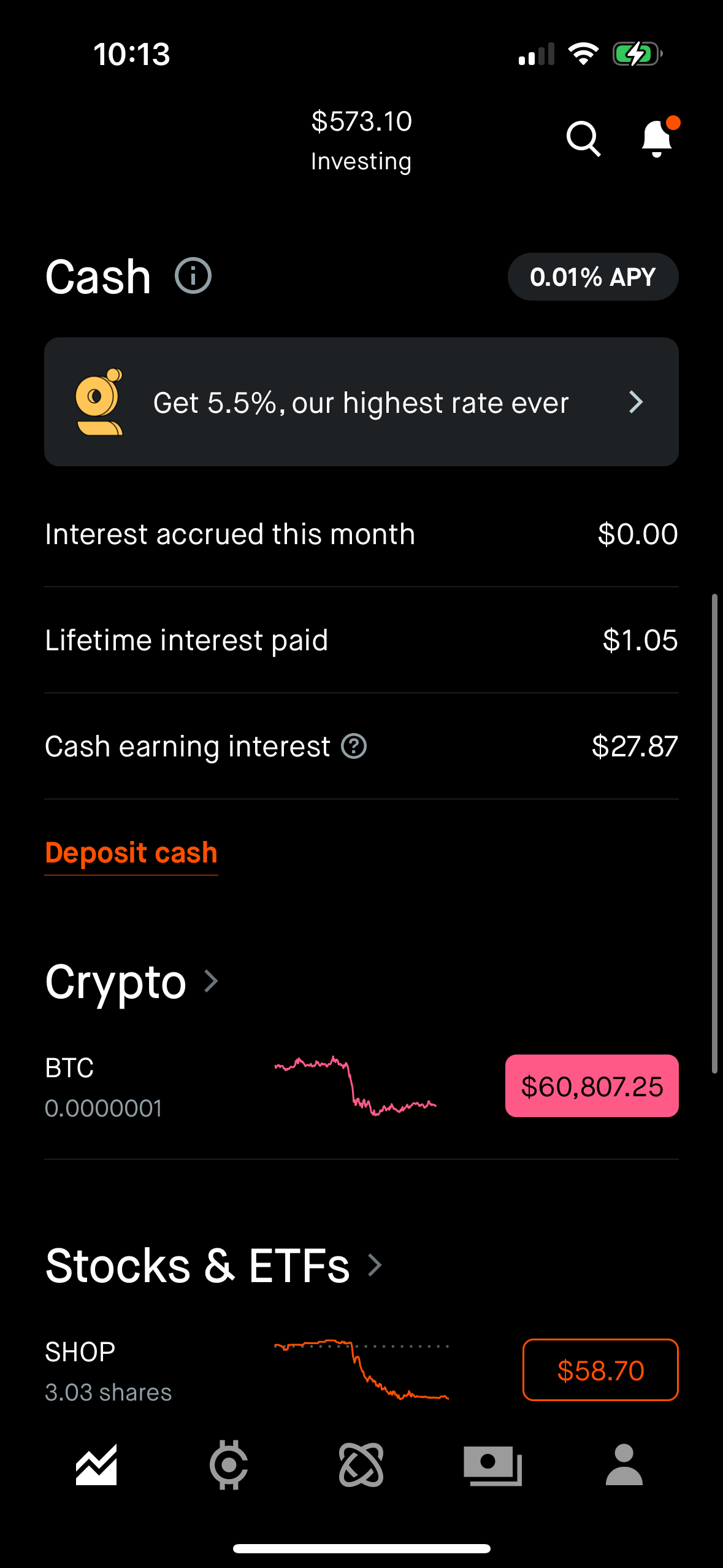This screenshot has width=723, height=1568.
Task: Click the Deposit cash link
Action: pos(131,852)
